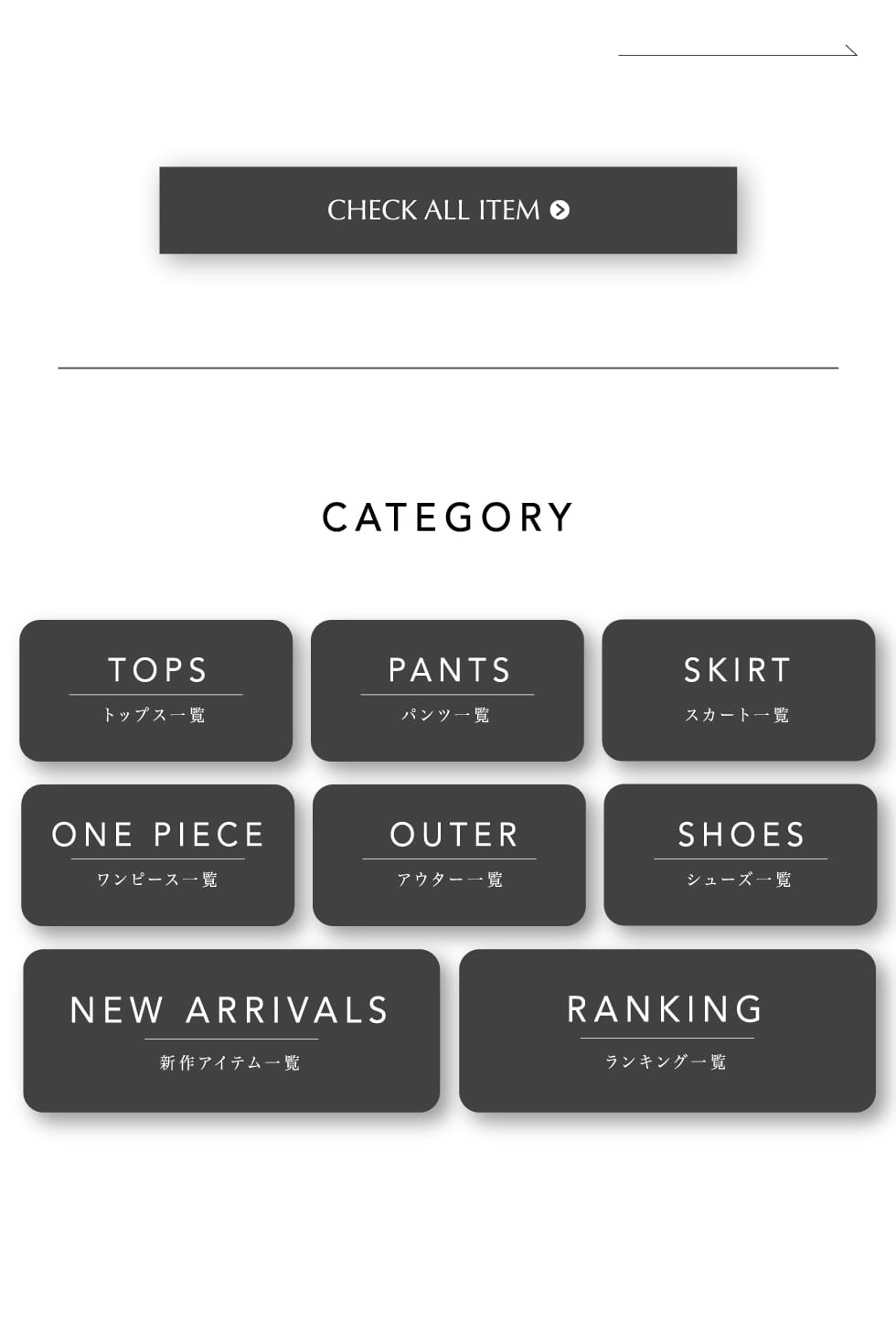Go to the OUTER category
The height and width of the screenshot is (1333, 896).
(x=449, y=855)
